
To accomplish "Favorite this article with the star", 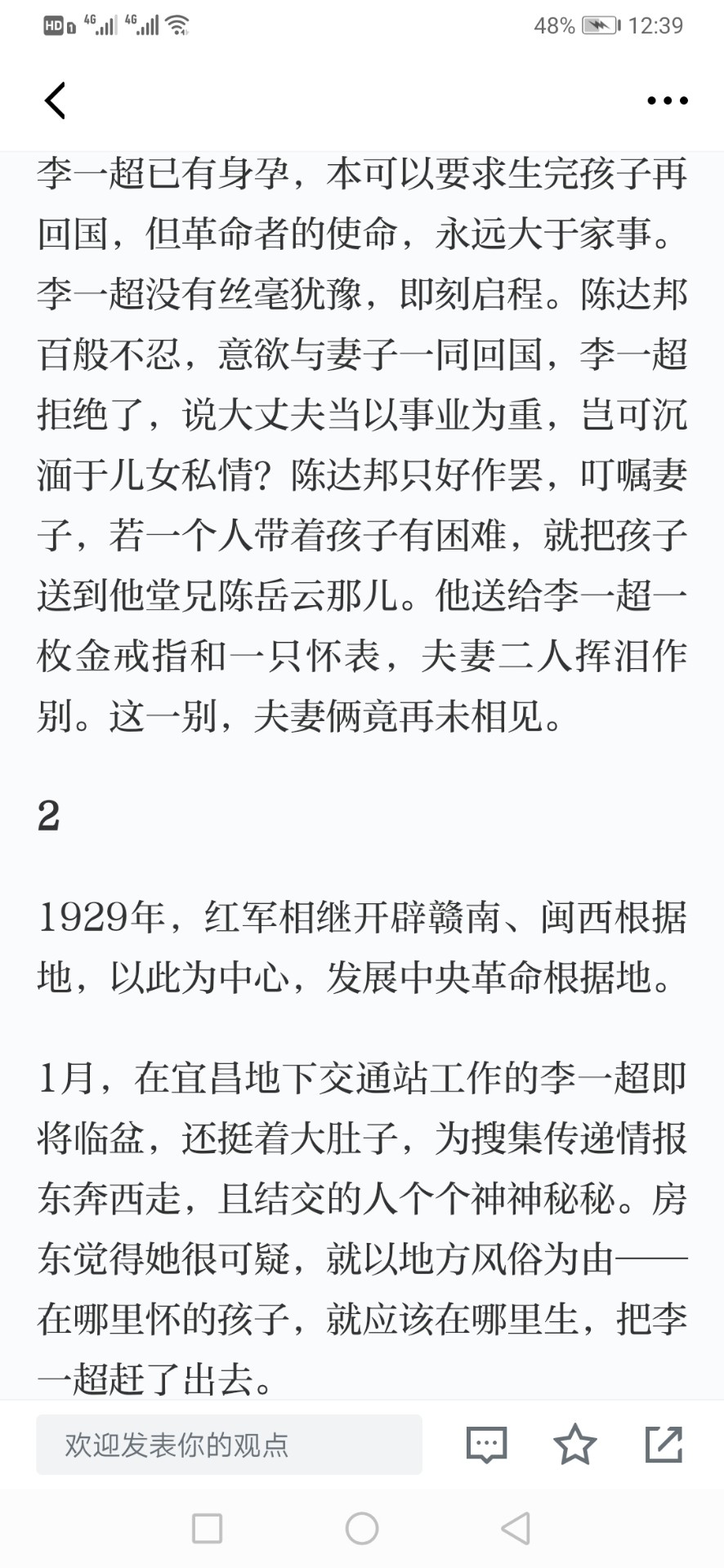I will tap(575, 1444).
